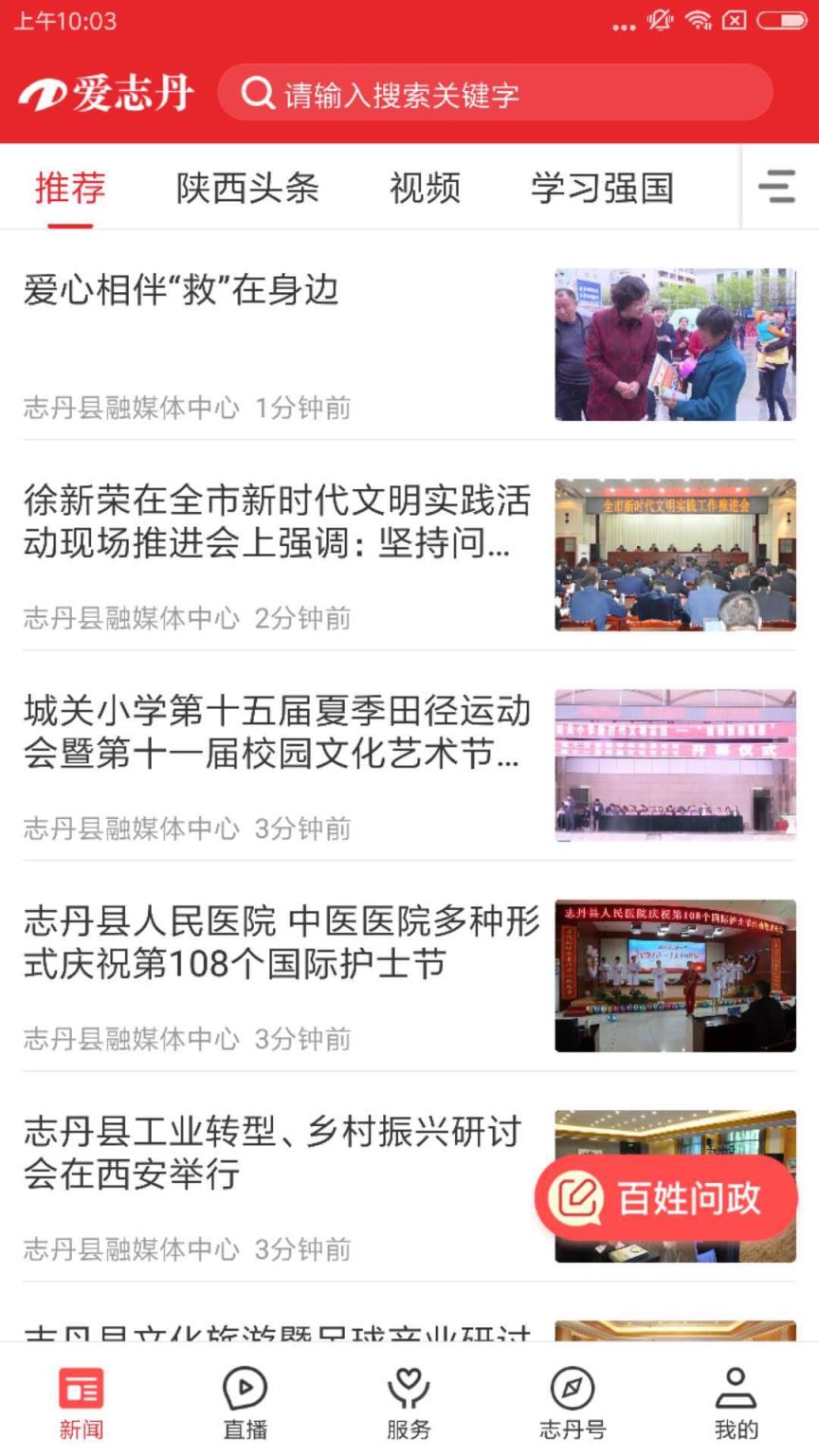Open the 我的 profile icon

pyautogui.click(x=737, y=1392)
